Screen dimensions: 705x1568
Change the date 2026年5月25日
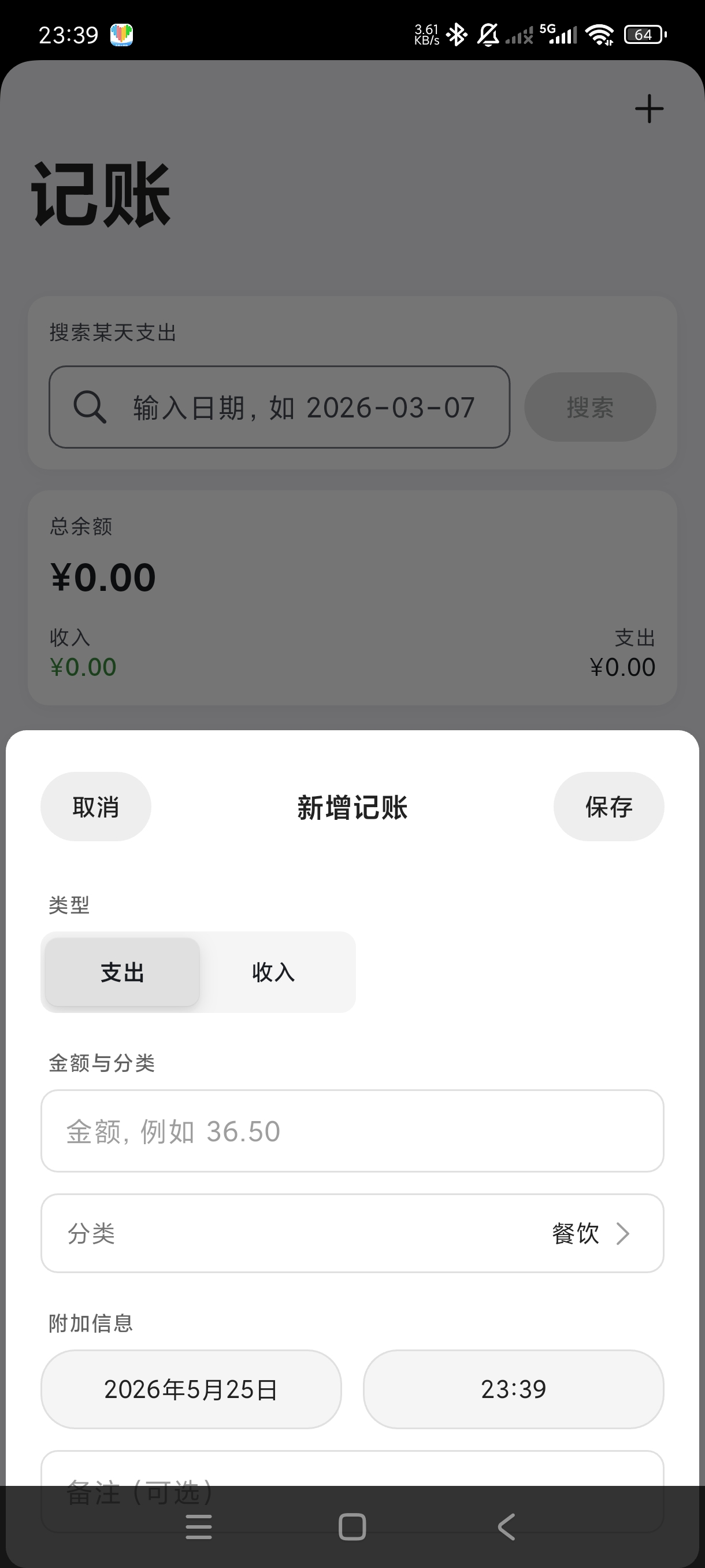pyautogui.click(x=191, y=1389)
